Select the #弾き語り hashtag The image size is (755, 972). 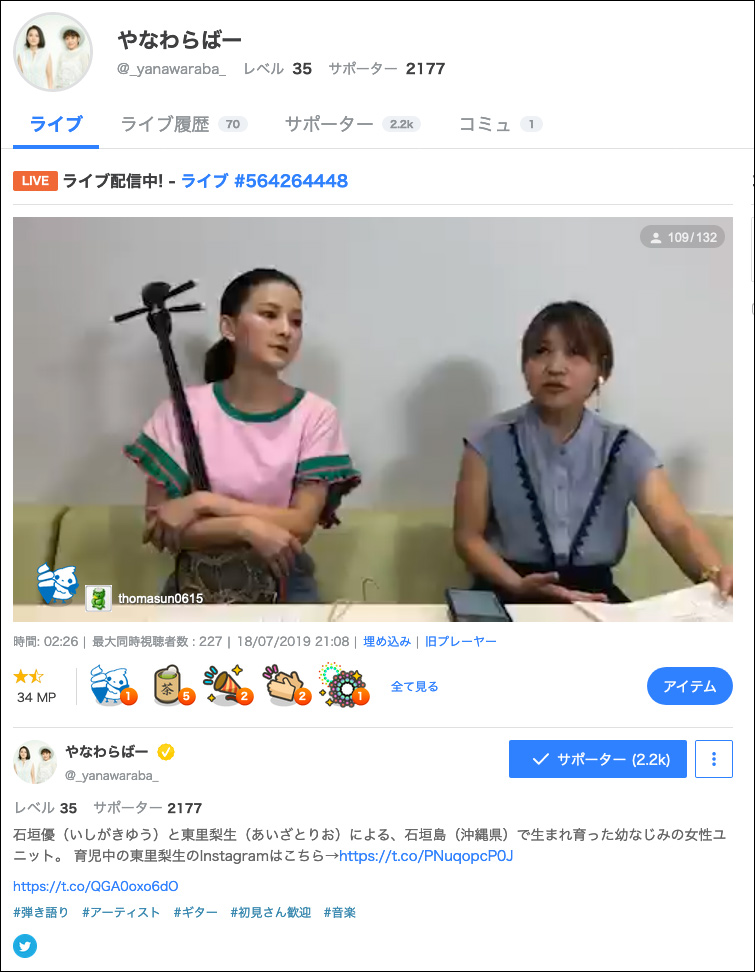pos(42,912)
